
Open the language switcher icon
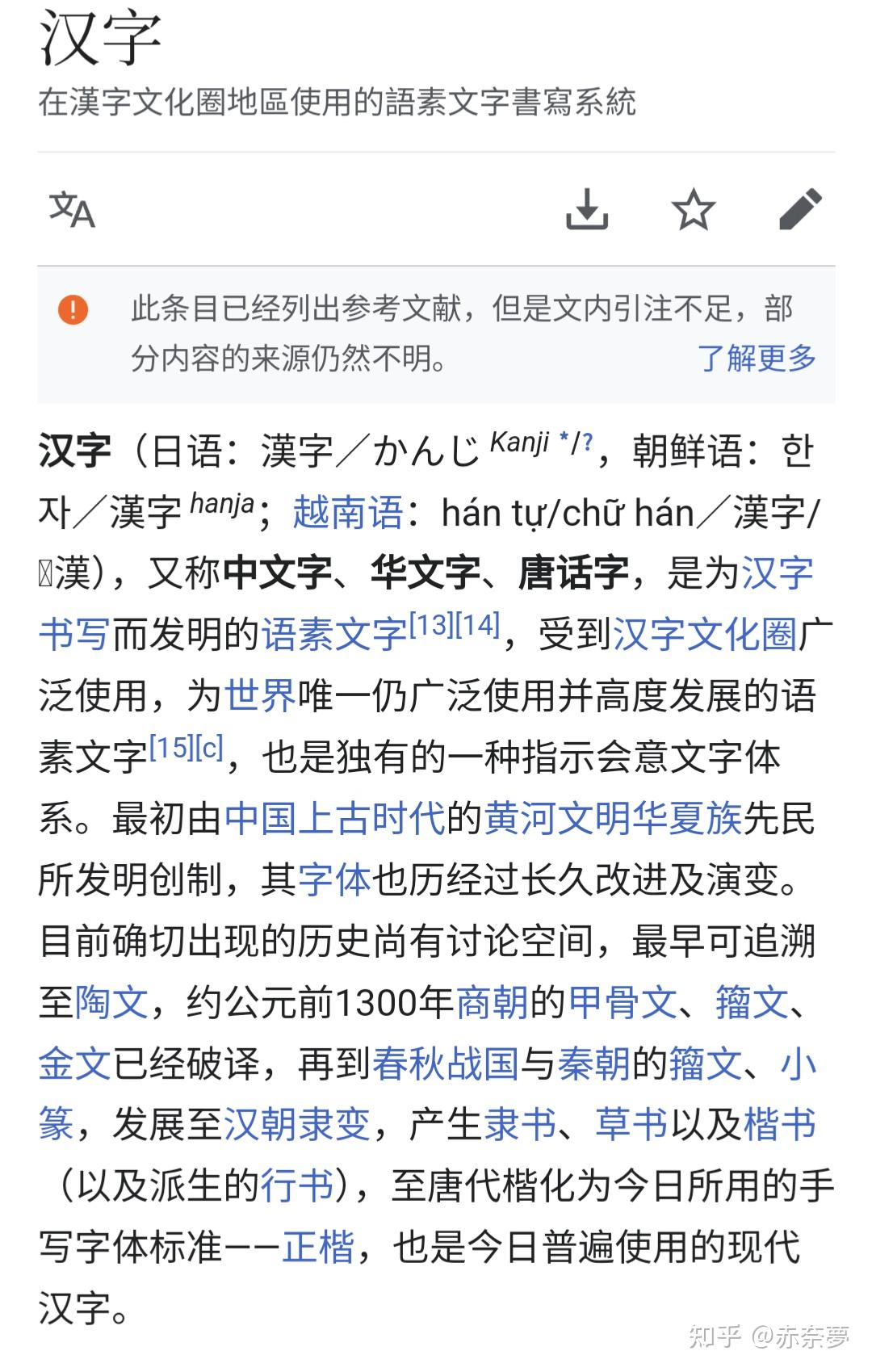tap(72, 210)
